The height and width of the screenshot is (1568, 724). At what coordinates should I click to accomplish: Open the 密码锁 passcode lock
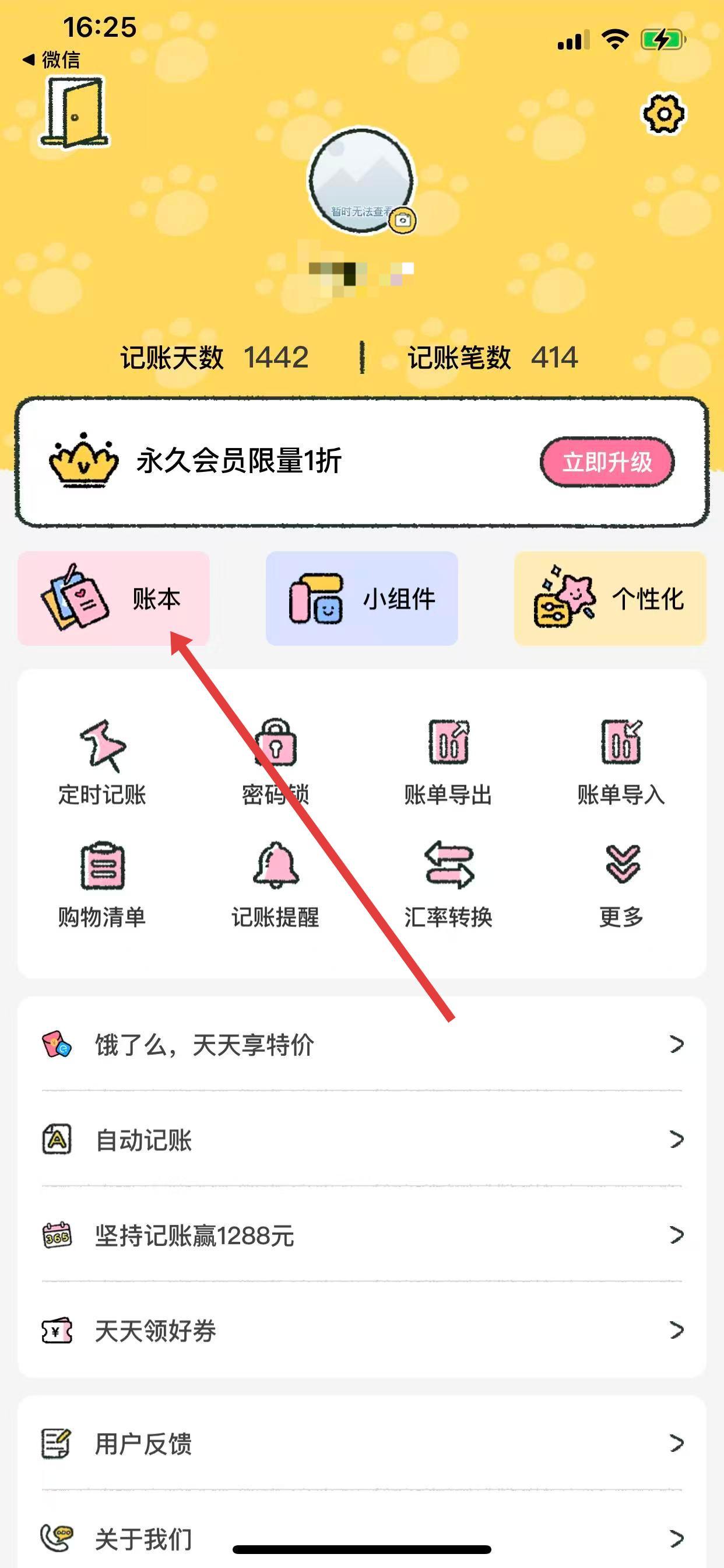click(275, 762)
